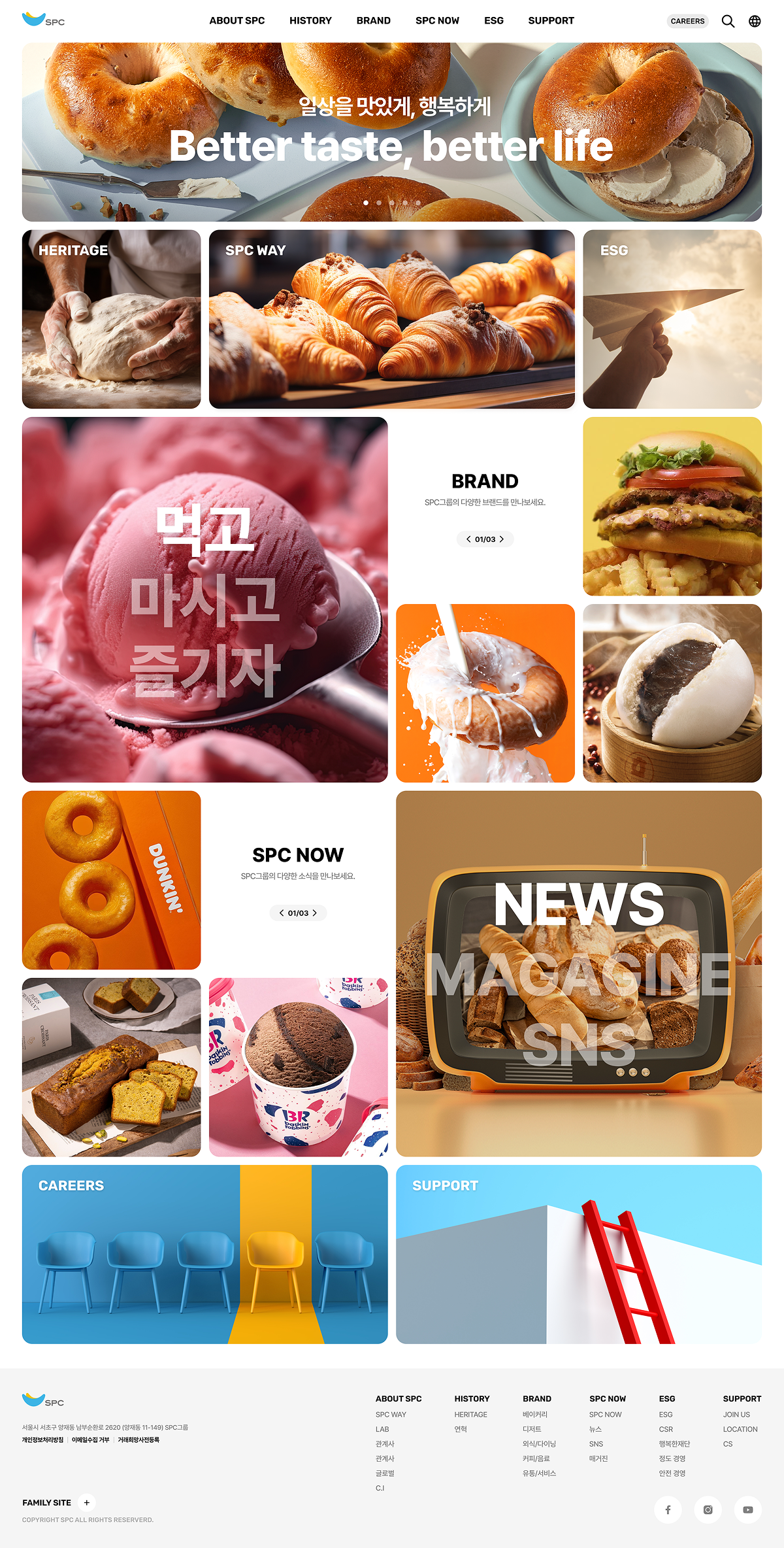
Task: Open the HERITAGE dough tile
Action: (x=111, y=319)
